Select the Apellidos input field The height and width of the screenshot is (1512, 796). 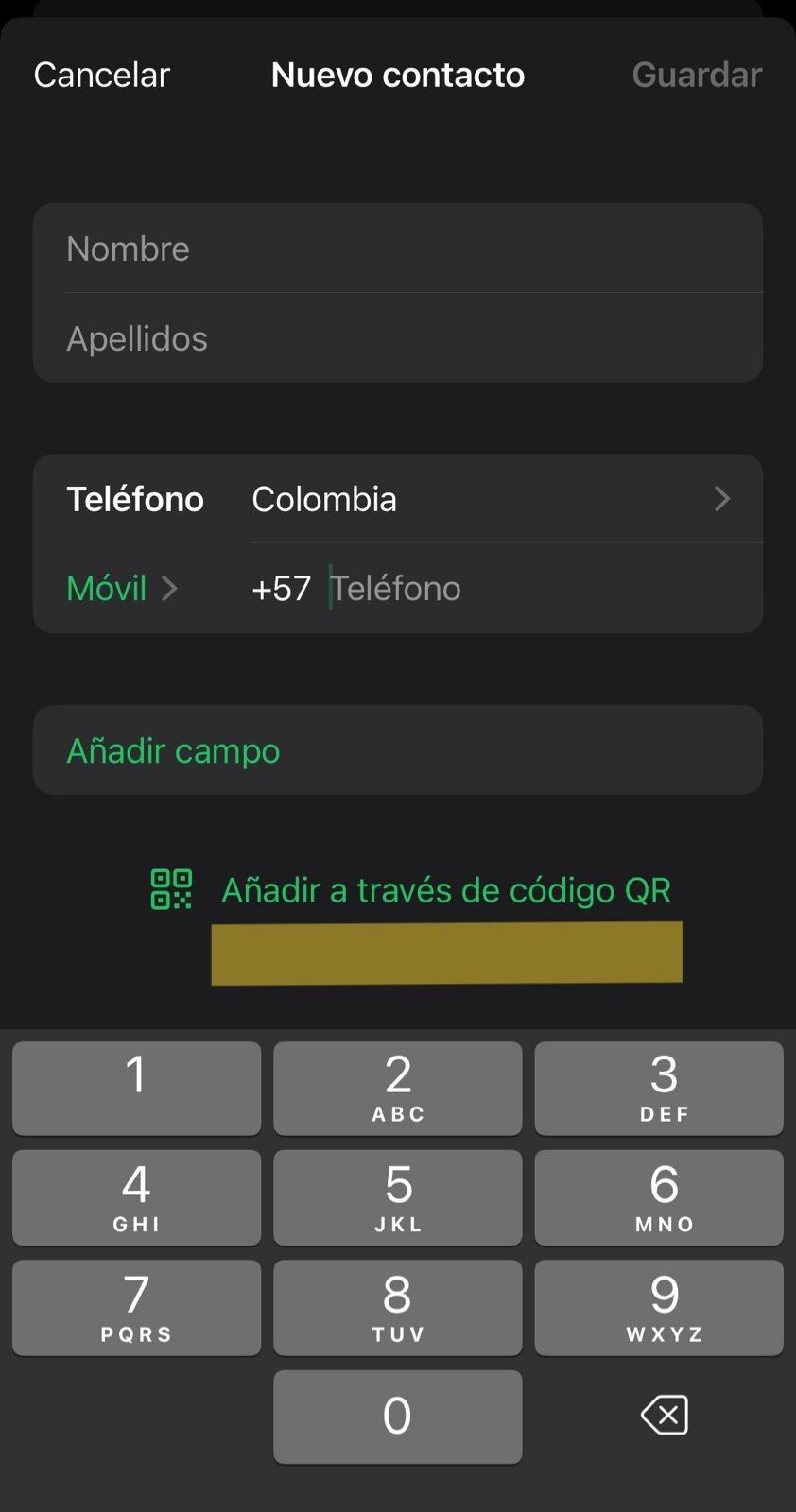tap(397, 337)
